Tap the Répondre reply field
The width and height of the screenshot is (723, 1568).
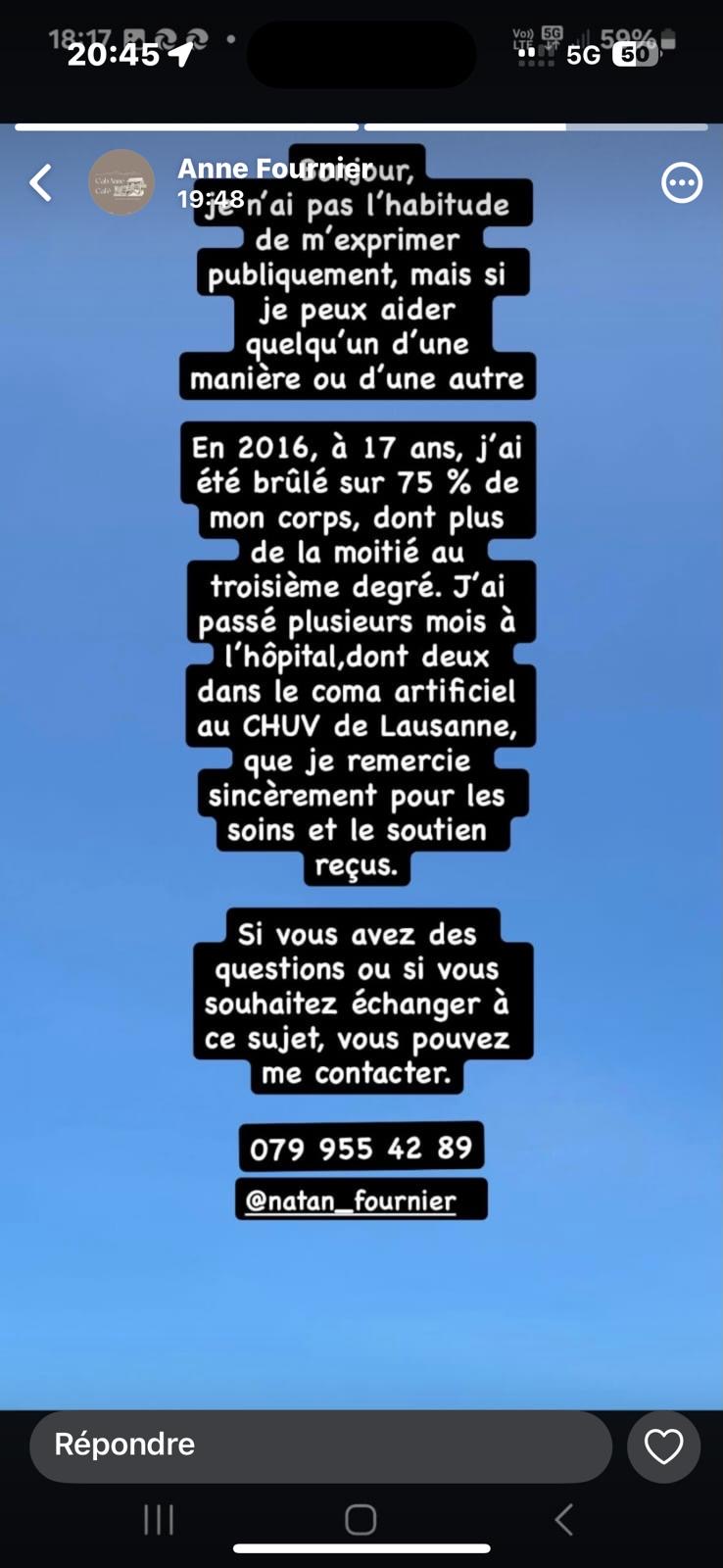click(x=320, y=1445)
